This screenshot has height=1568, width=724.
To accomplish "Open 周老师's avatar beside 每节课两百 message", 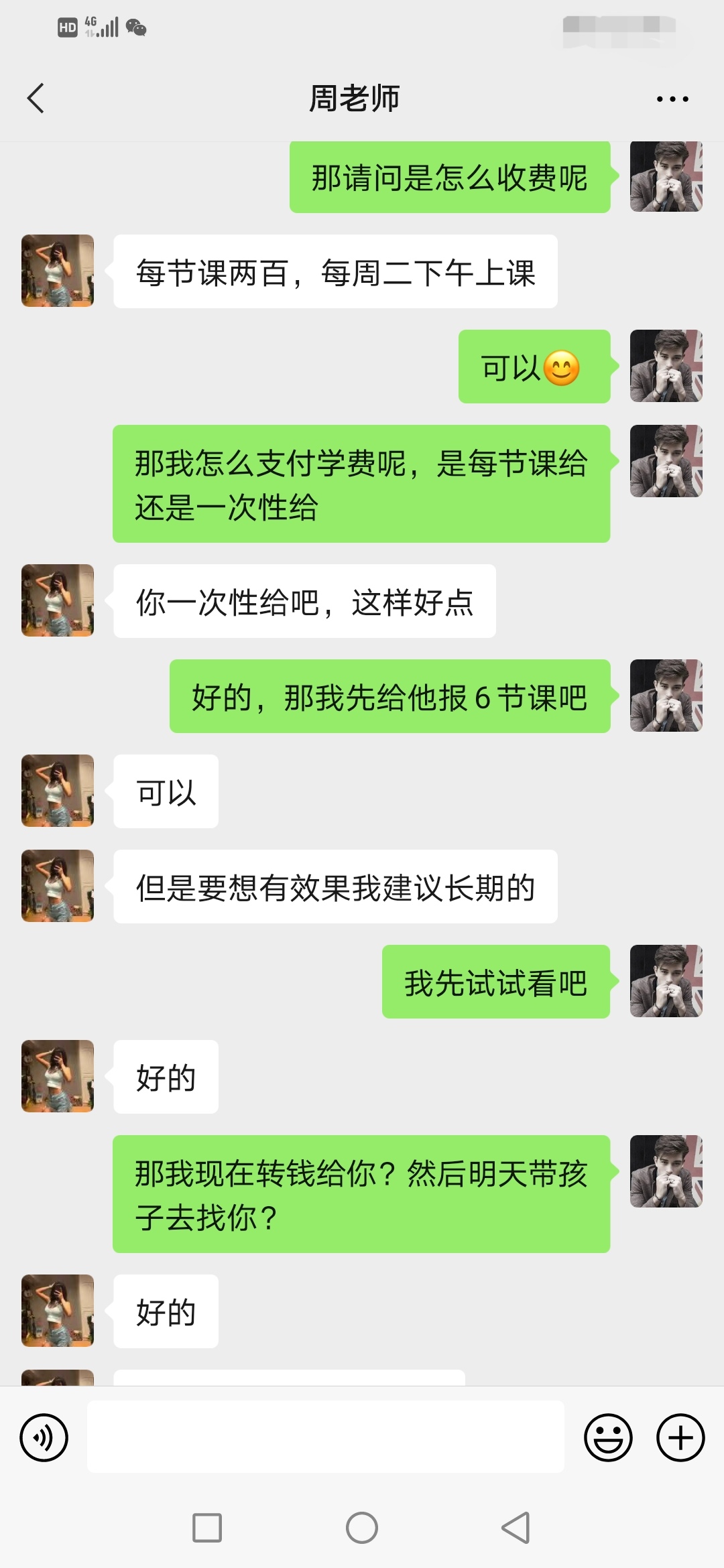I will coord(58,271).
